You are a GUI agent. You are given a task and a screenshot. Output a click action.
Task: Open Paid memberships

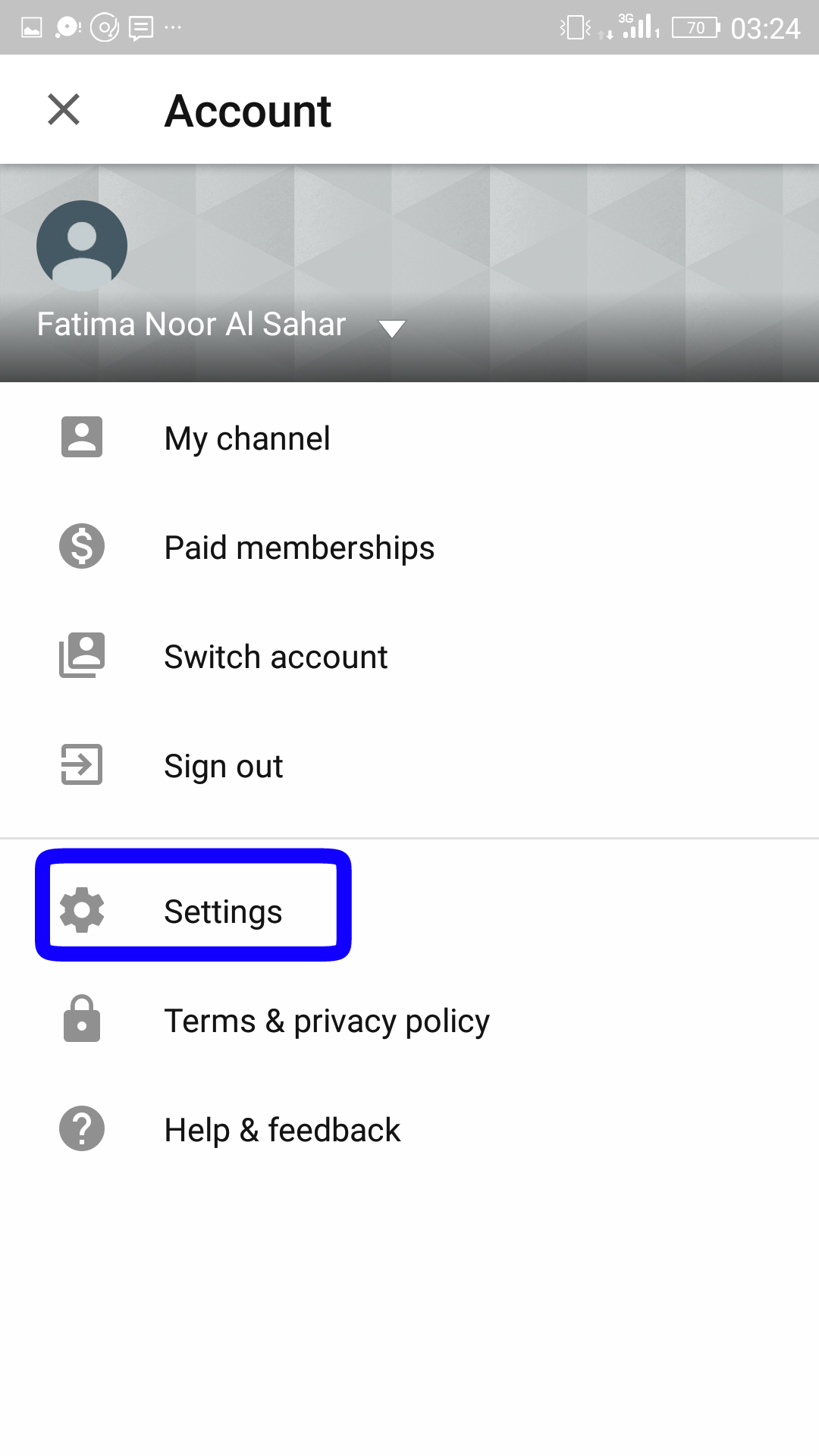[x=409, y=548]
